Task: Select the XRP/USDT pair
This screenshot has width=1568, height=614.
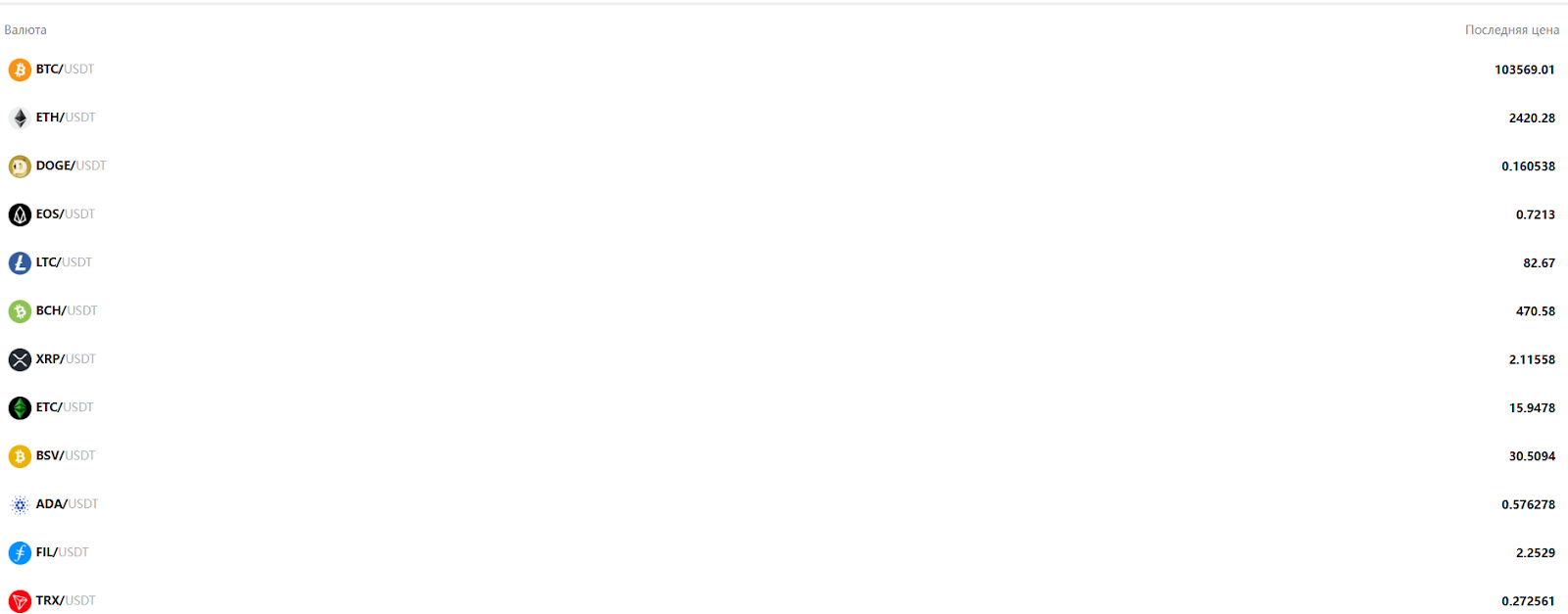Action: tap(66, 359)
